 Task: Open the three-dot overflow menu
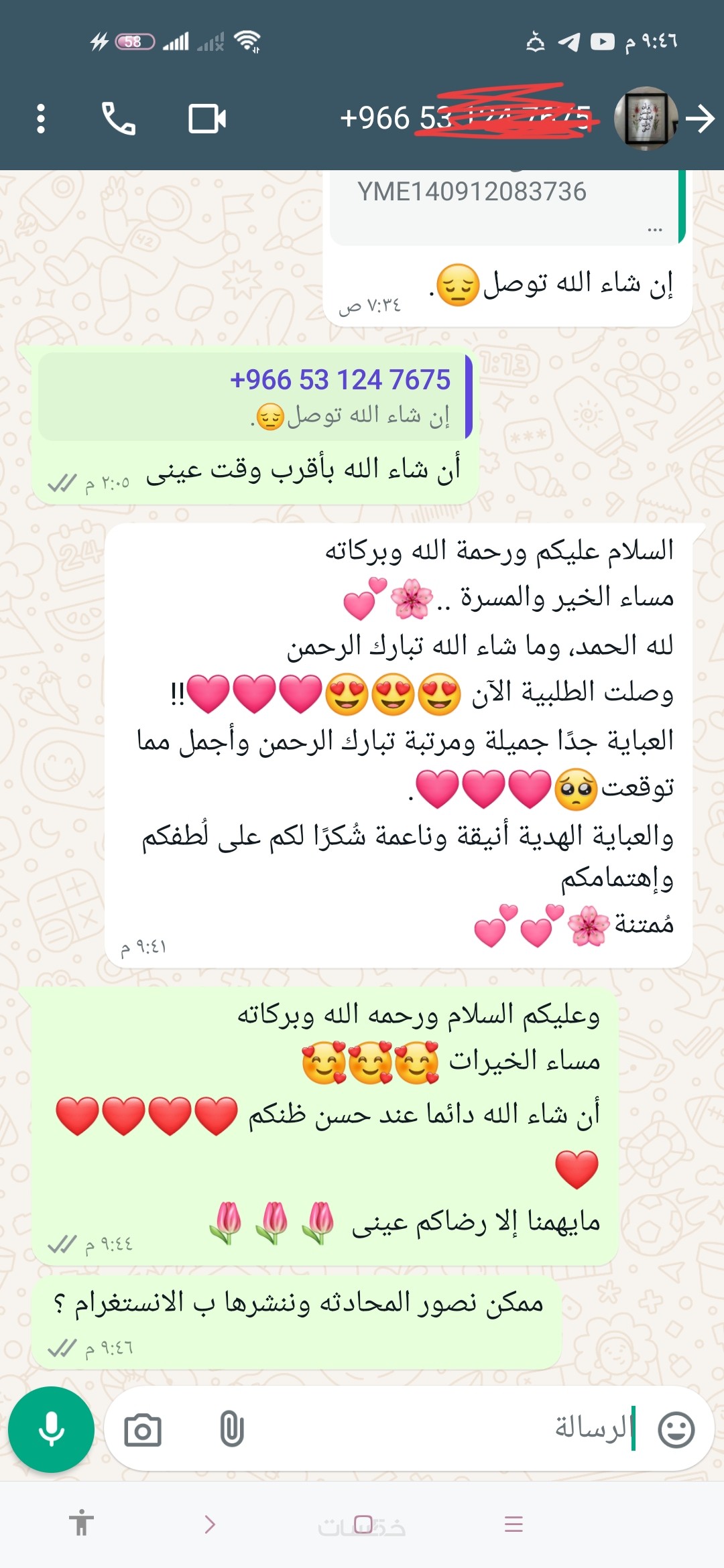pyautogui.click(x=41, y=119)
